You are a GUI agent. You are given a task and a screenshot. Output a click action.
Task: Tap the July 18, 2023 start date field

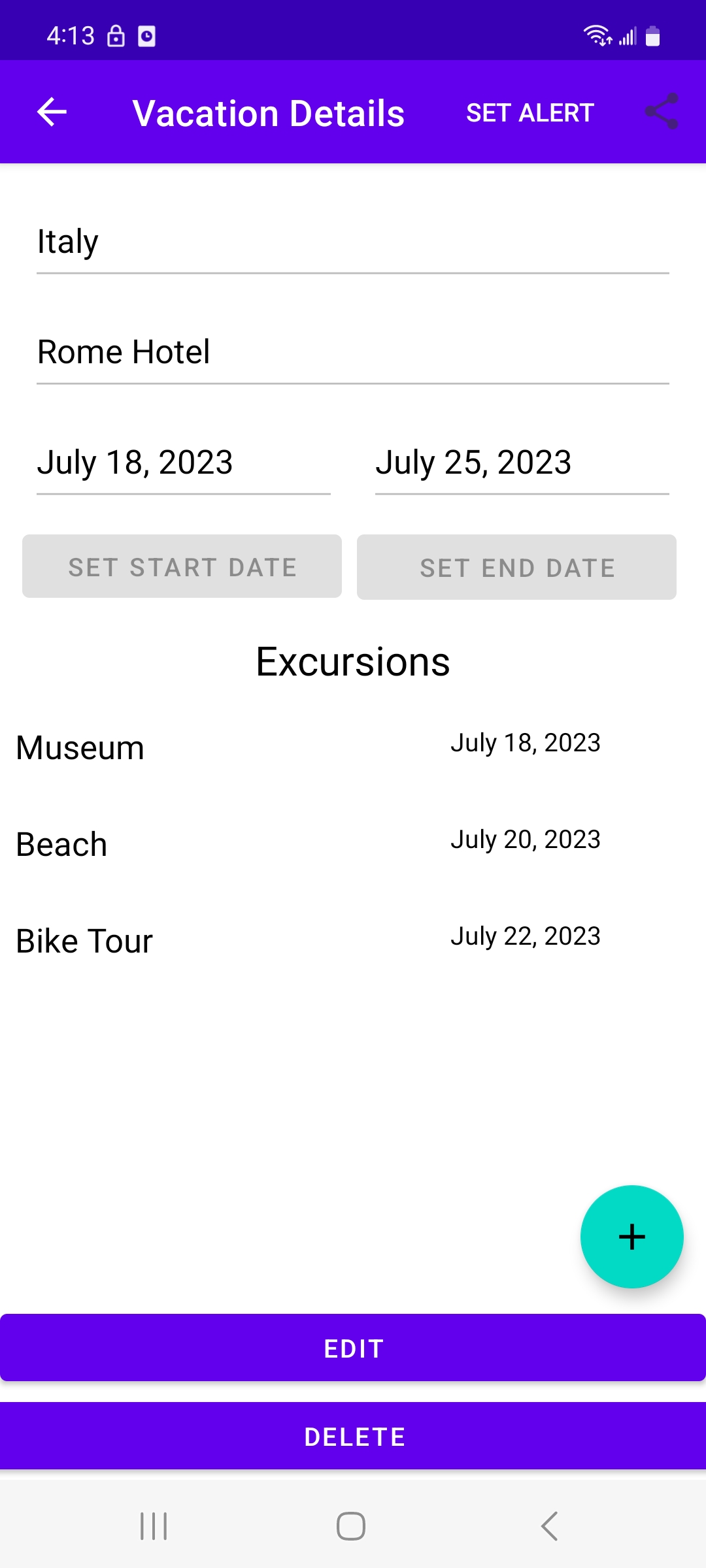(x=184, y=463)
